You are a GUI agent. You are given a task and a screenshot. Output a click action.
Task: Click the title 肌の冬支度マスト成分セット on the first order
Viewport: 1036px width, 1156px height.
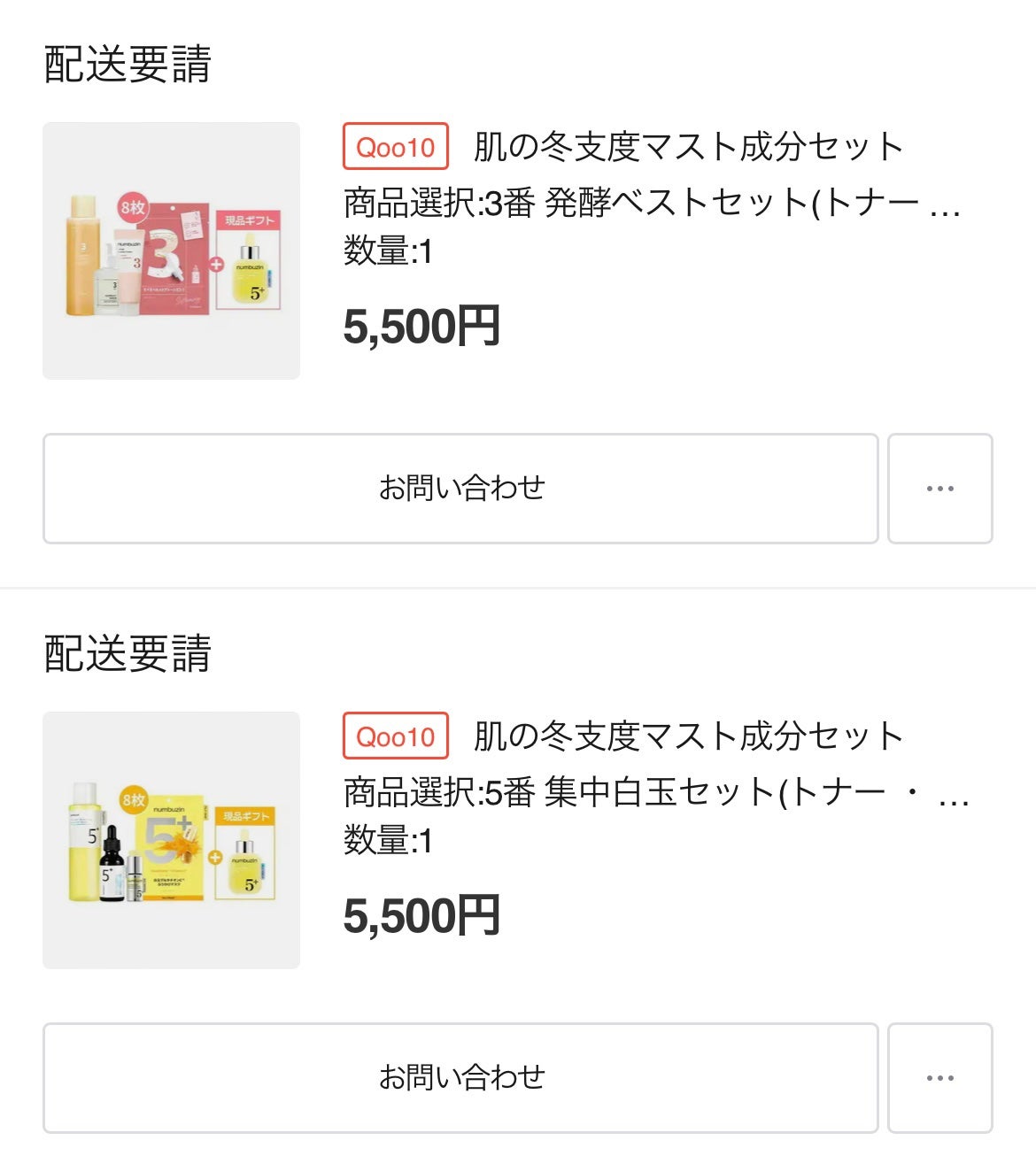point(686,146)
